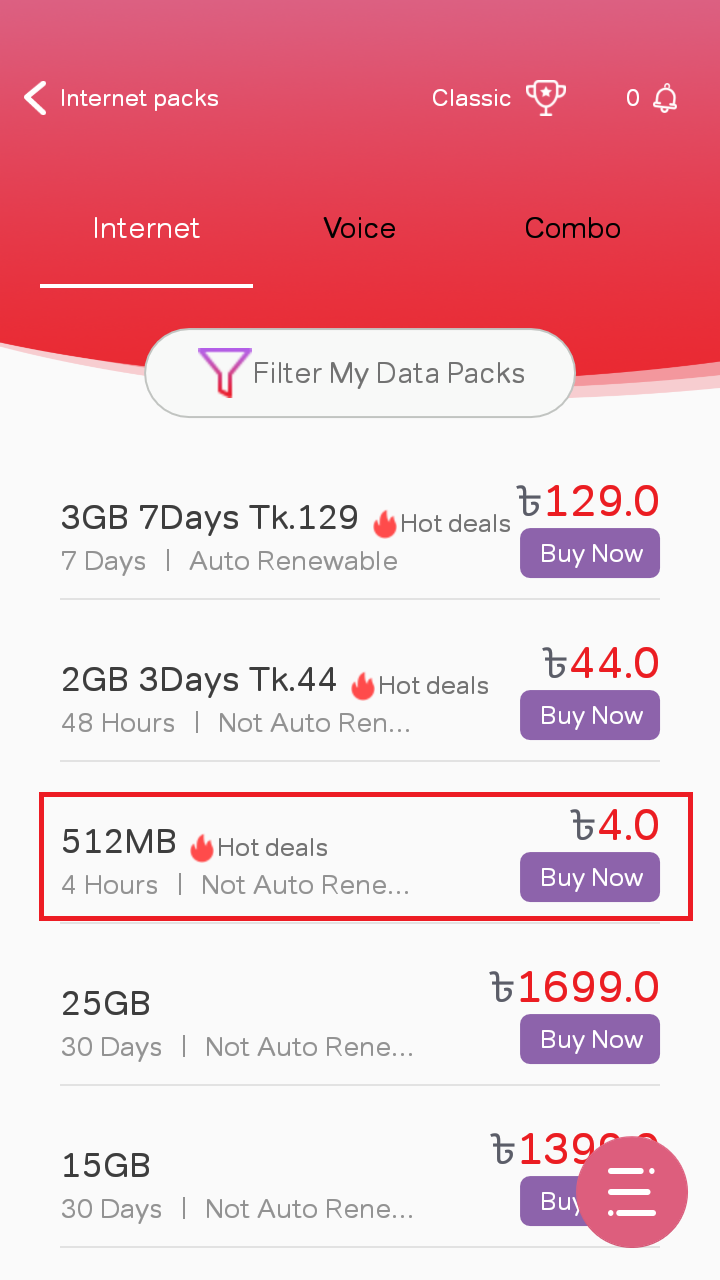The width and height of the screenshot is (720, 1280).
Task: Switch to the Combo tab
Action: tap(572, 229)
